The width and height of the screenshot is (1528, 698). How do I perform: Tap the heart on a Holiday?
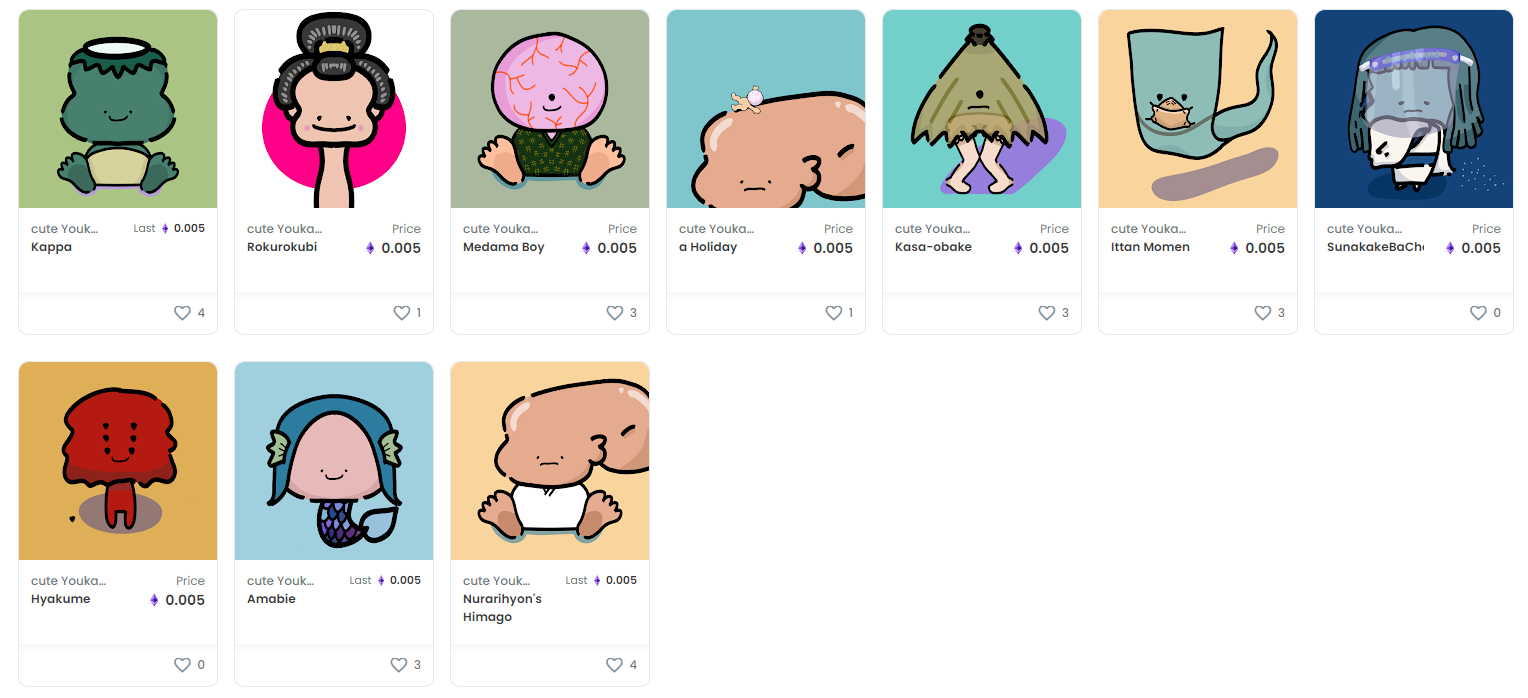click(833, 313)
